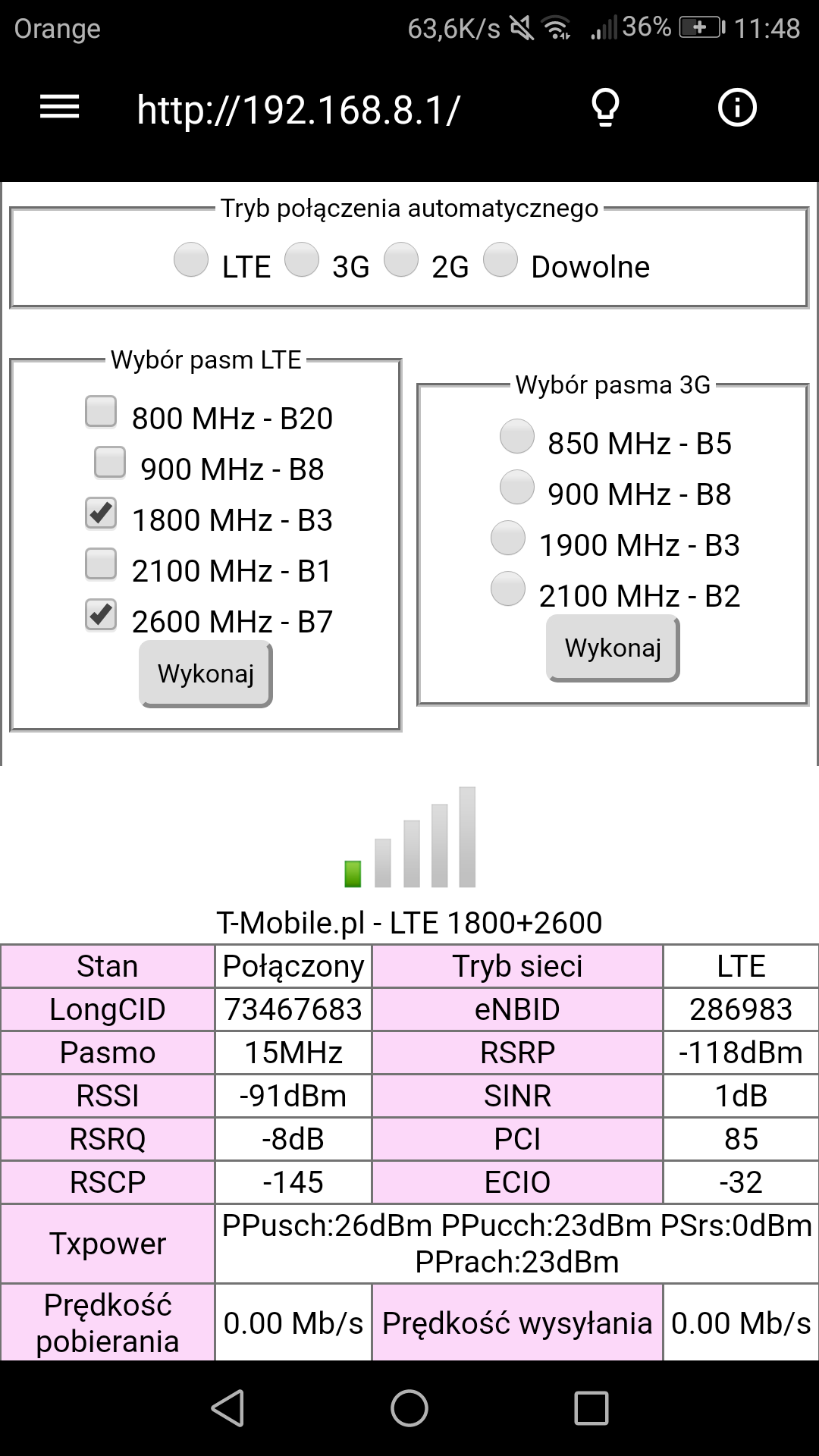Uncheck the 1800 MHz - B3 LTE band
Screen dimensions: 819x1456
(x=101, y=513)
